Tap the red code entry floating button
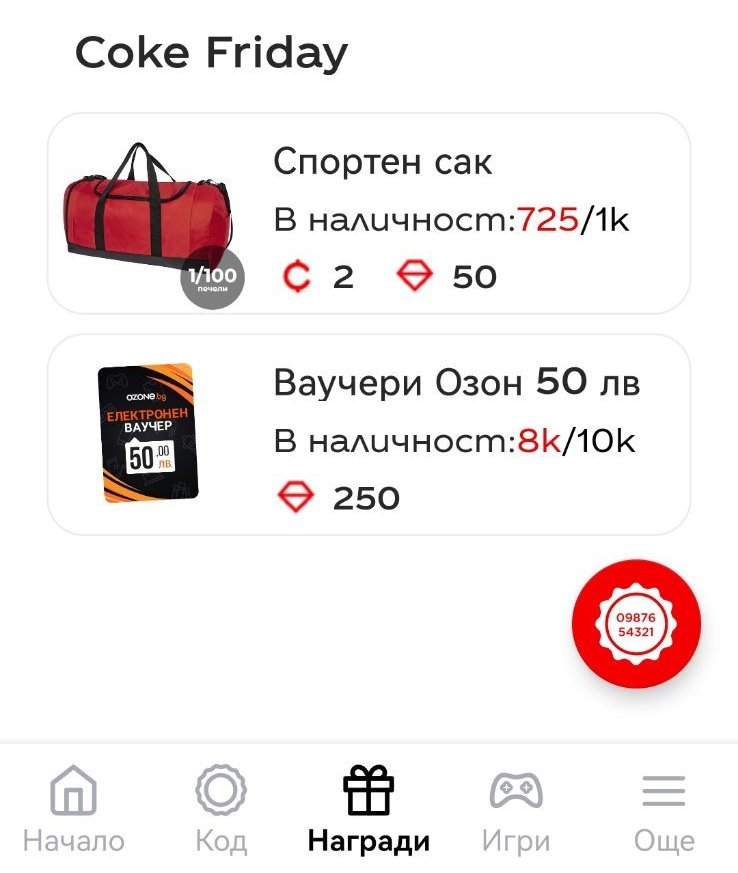Viewport: 738px width, 873px height. click(636, 624)
